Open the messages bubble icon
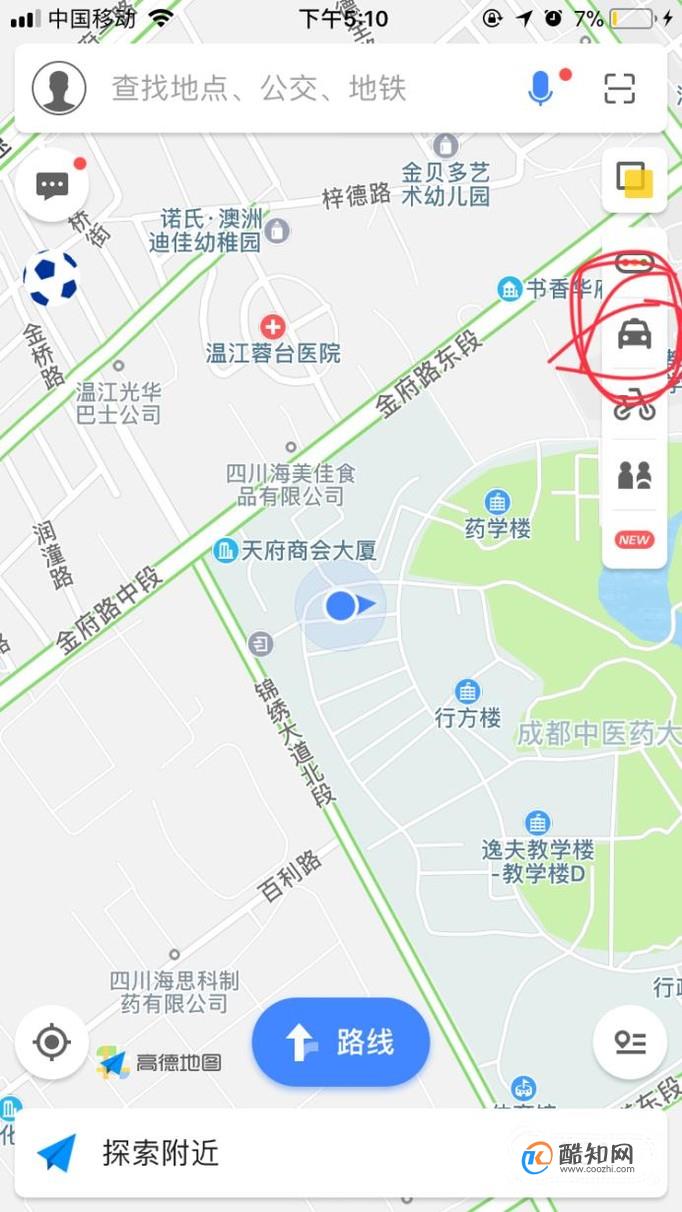Viewport: 682px width, 1212px height. pos(52,184)
